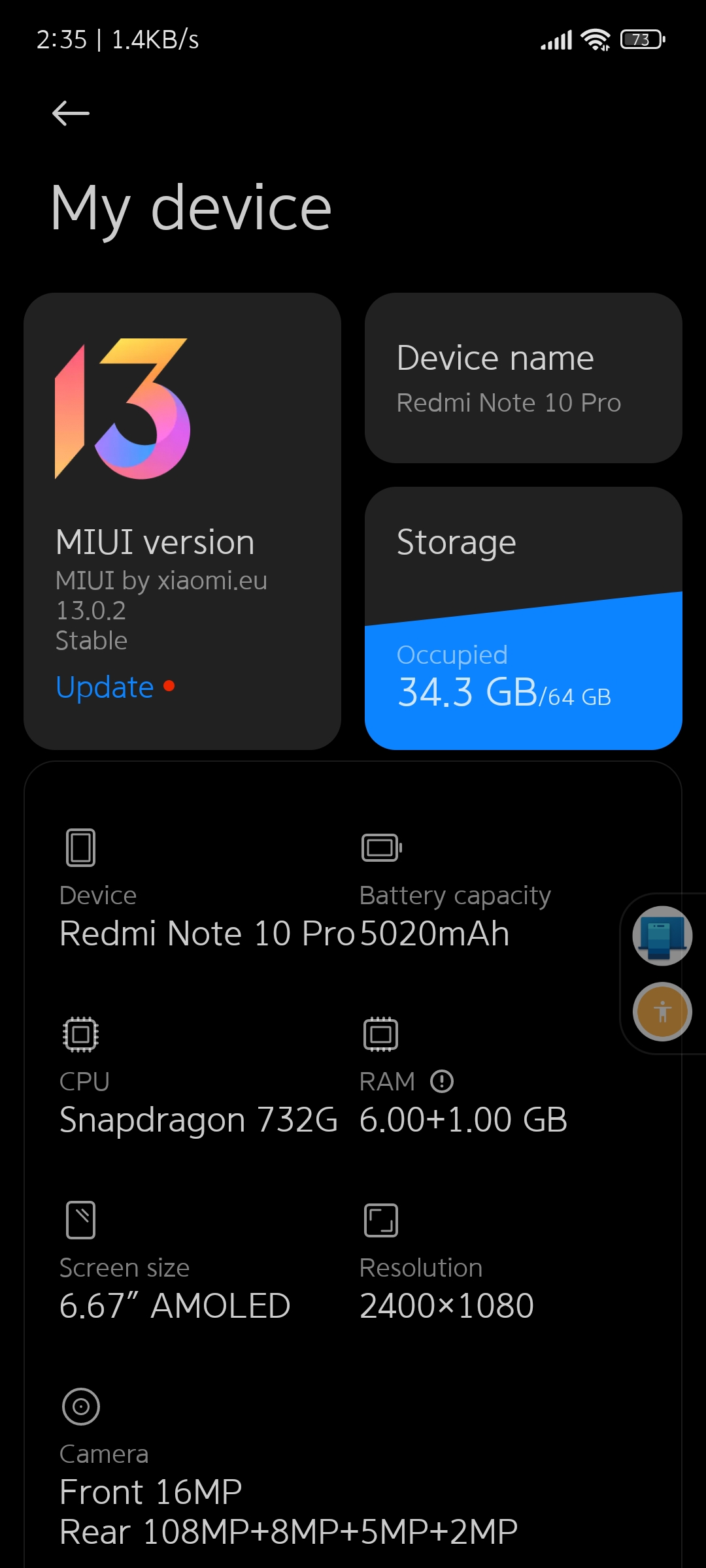Tap the info icon next to RAM
706x1568 pixels.
[x=442, y=1081]
